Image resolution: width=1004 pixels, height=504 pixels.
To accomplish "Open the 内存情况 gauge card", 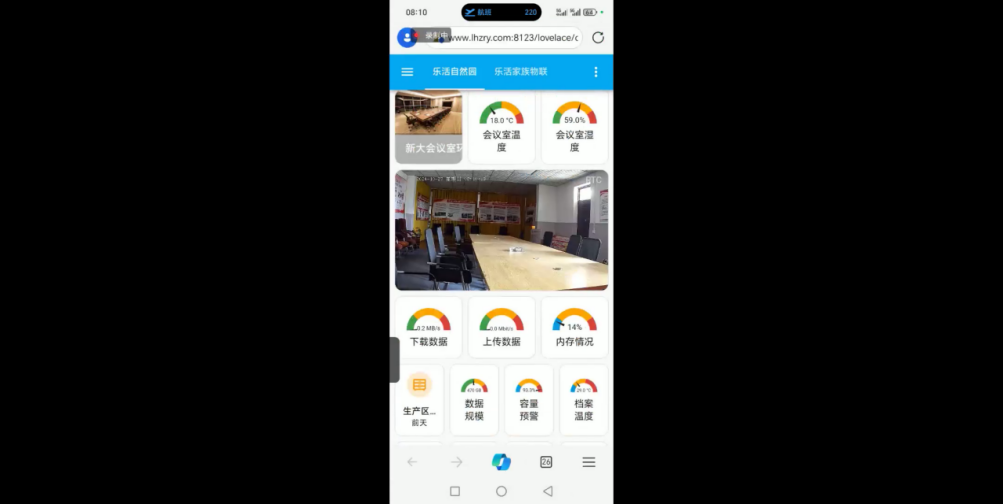I will click(x=574, y=327).
